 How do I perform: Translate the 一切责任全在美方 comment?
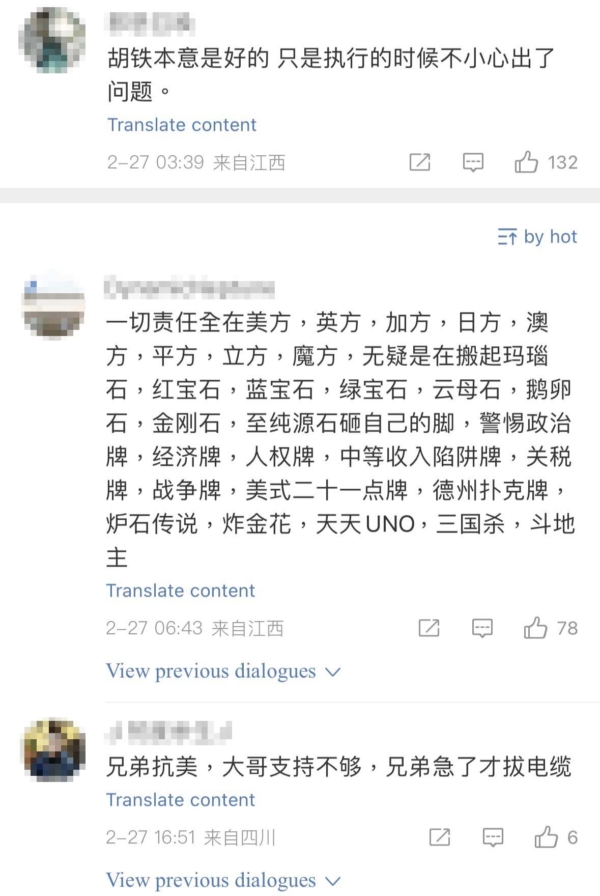click(181, 591)
